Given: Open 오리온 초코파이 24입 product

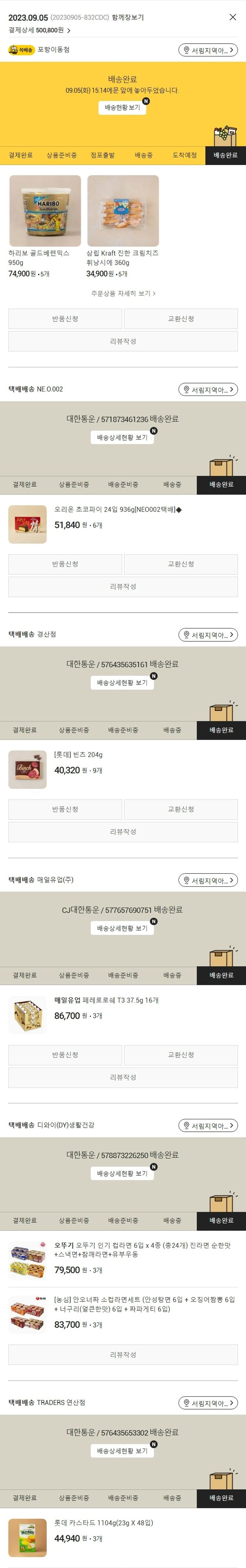Looking at the screenshot, I should (117, 509).
